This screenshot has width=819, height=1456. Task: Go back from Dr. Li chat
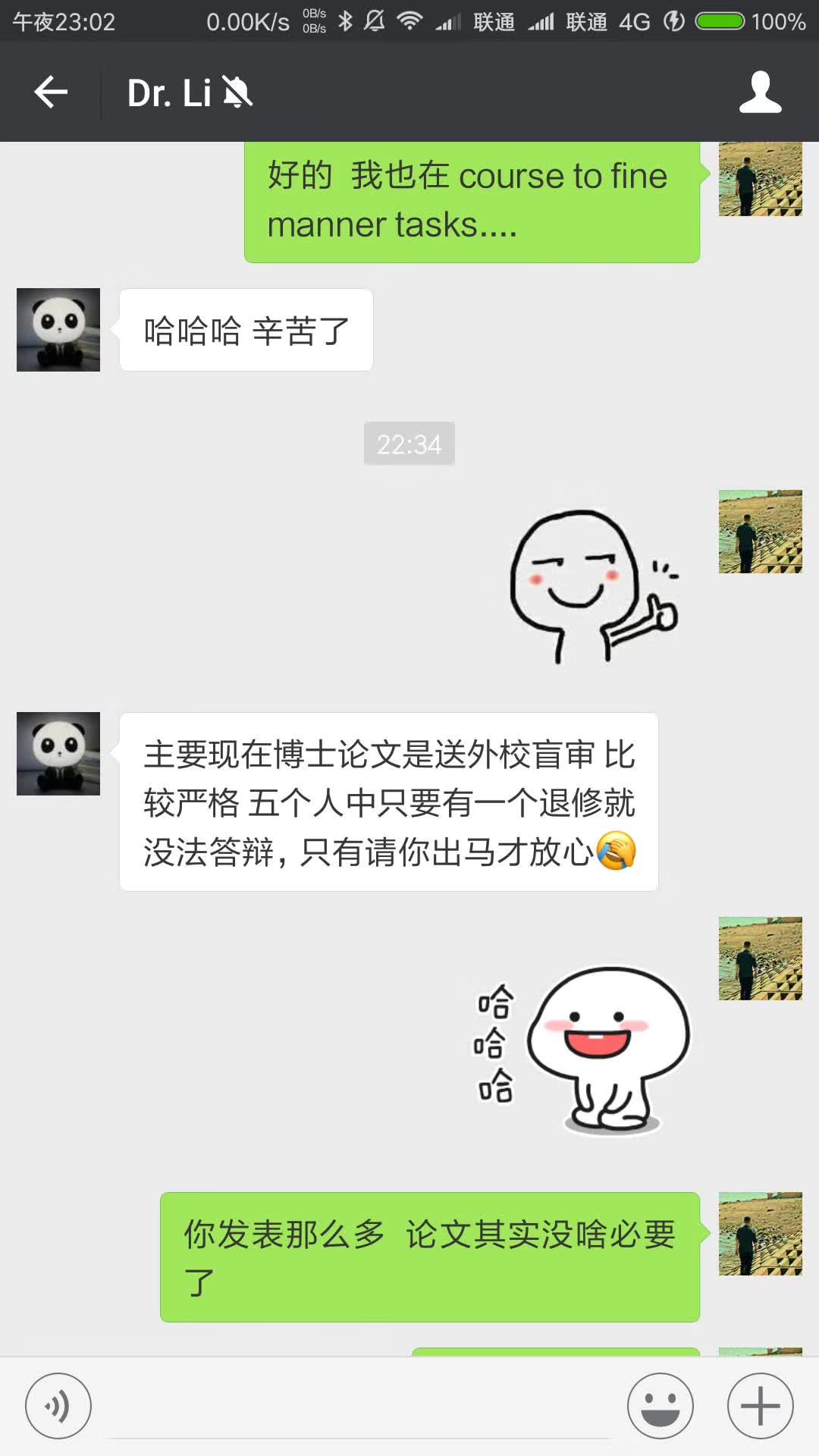pyautogui.click(x=51, y=93)
